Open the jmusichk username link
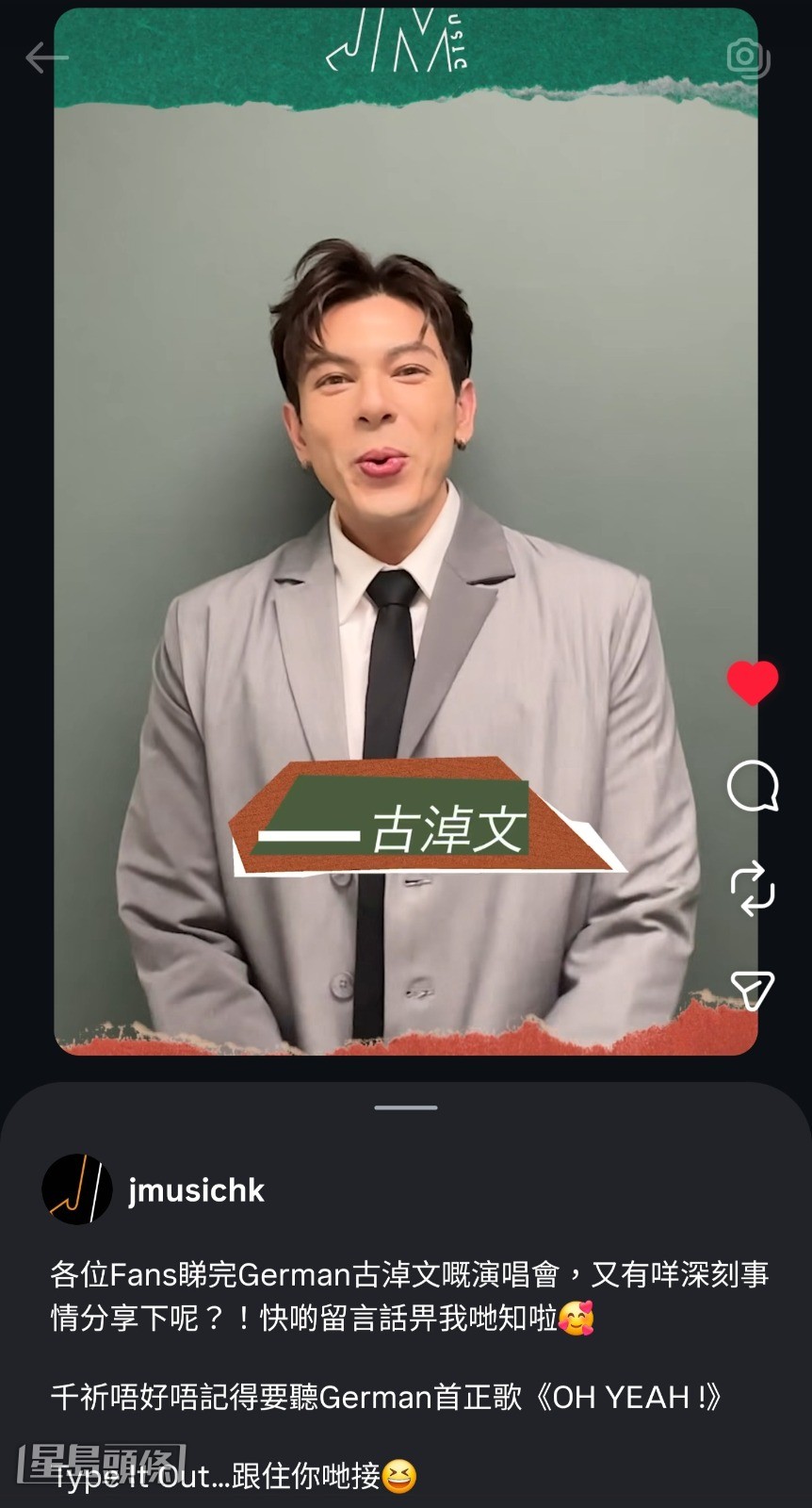 (x=196, y=1189)
